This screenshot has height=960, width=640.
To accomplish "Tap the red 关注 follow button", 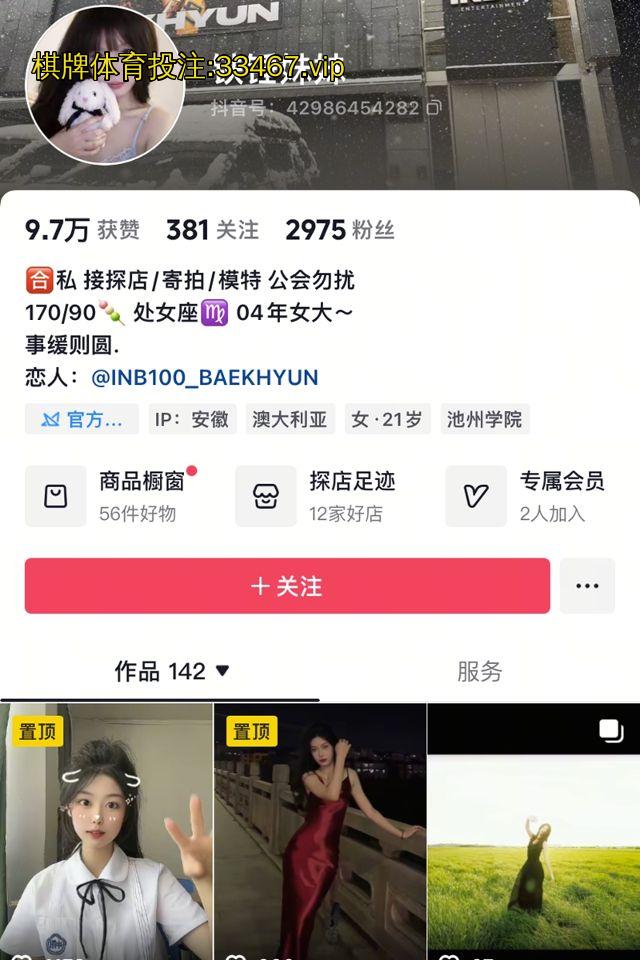I will point(287,586).
